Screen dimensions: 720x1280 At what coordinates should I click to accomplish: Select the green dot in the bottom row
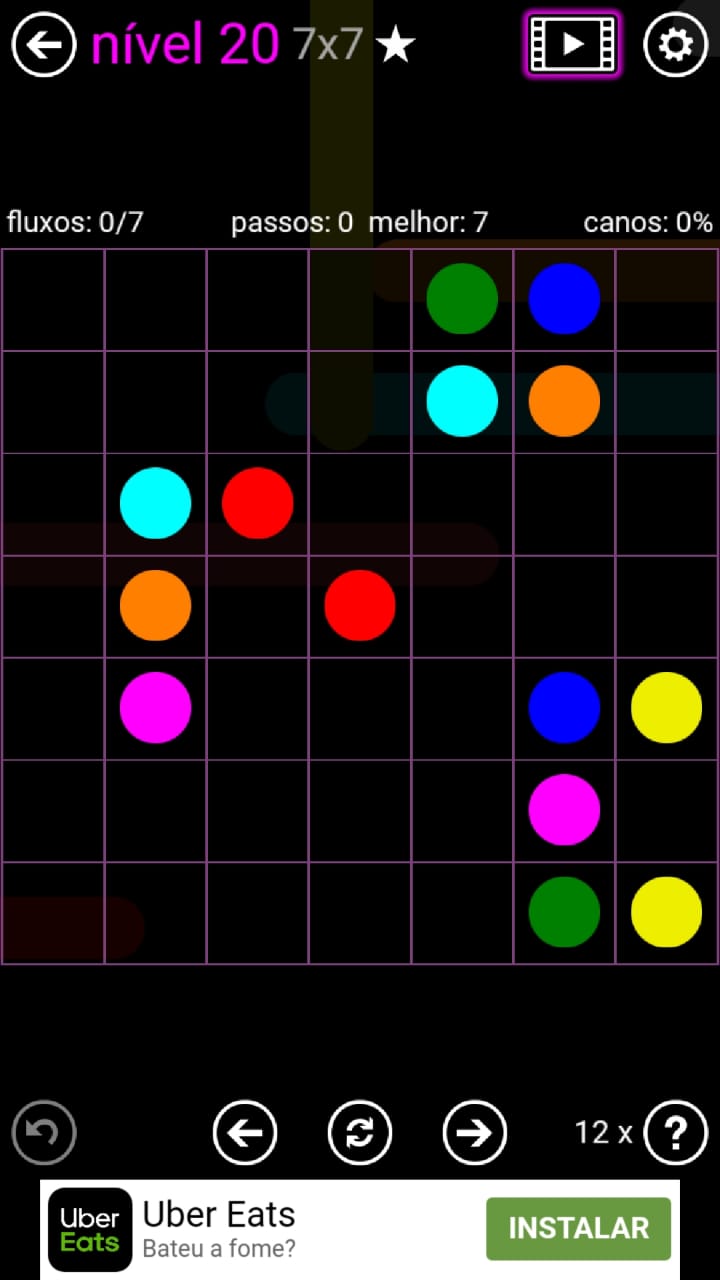pos(564,912)
